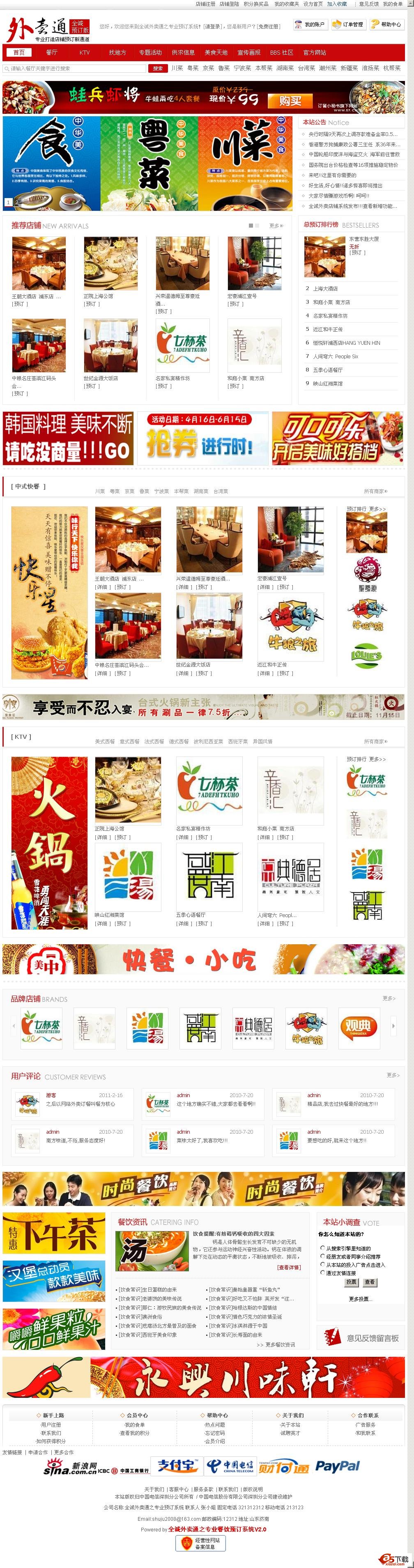Switch to the KTV navigation tab
The image size is (414, 1568).
coord(84,52)
